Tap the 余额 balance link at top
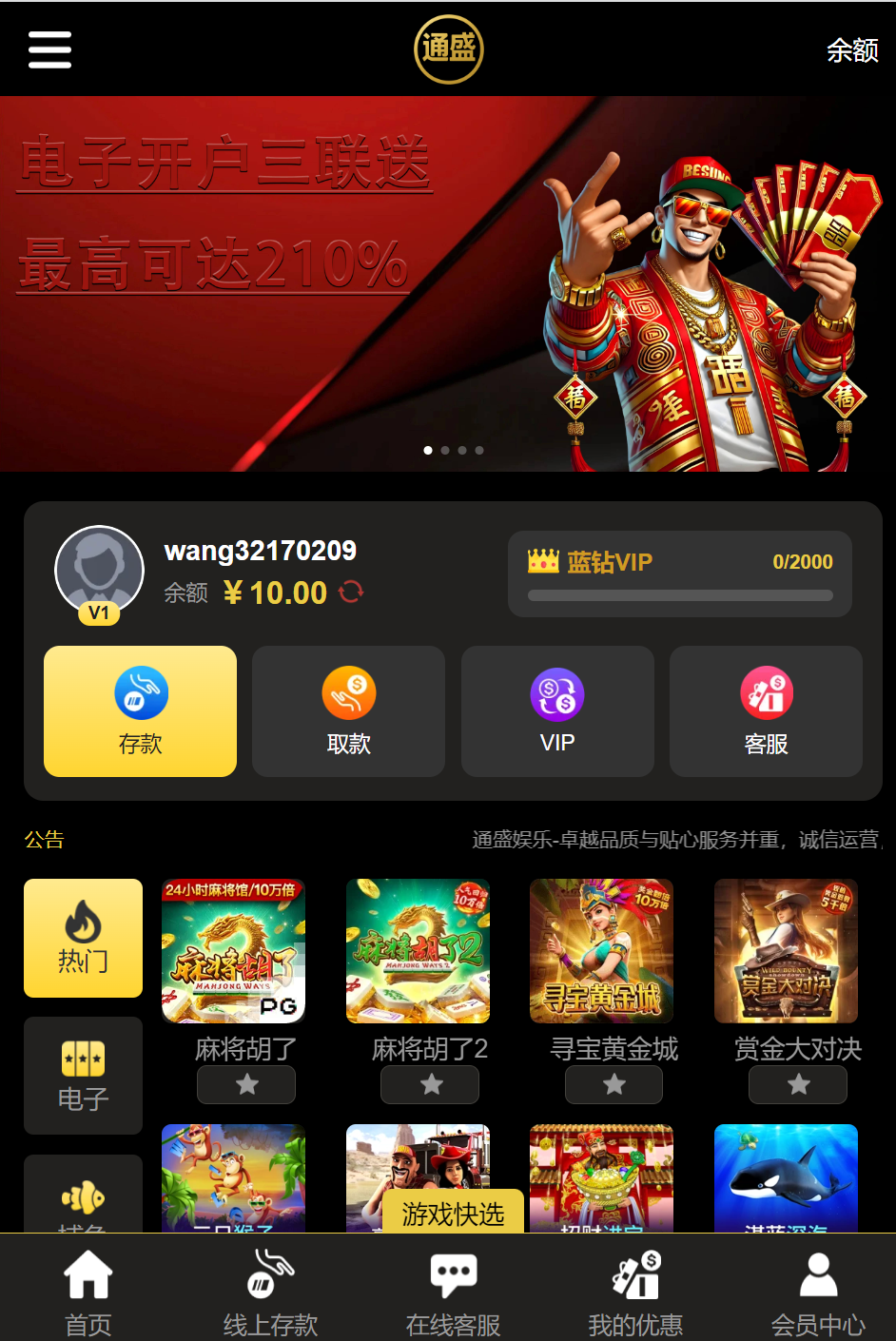The image size is (896, 1341). point(851,50)
